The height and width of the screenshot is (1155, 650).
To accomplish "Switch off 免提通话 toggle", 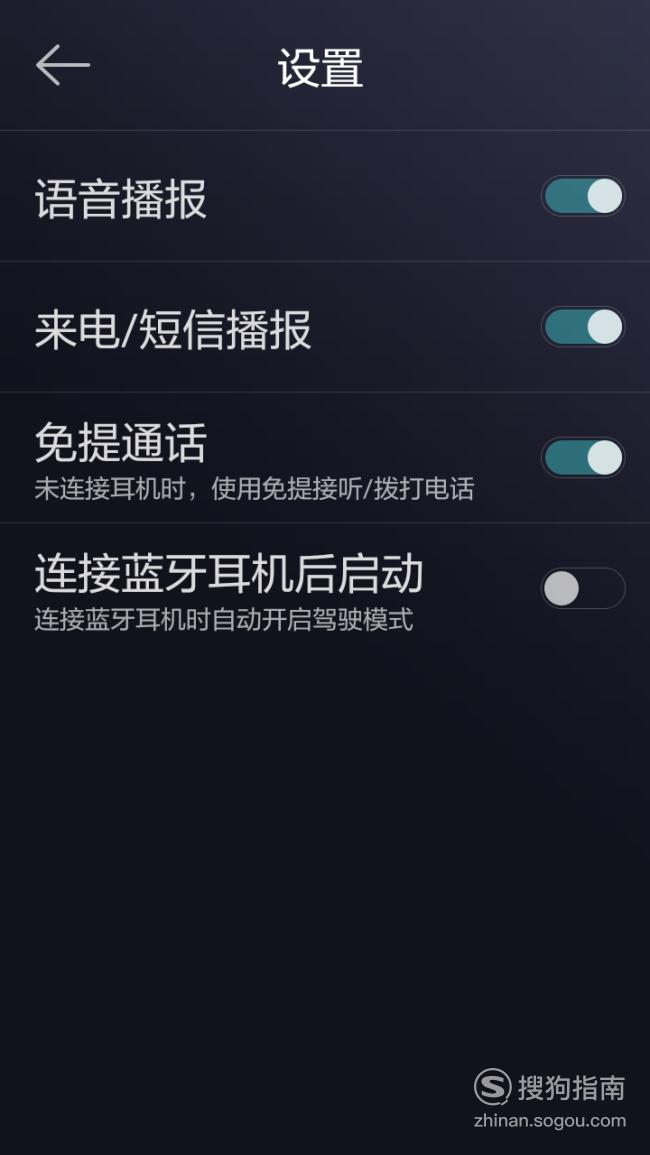I will tap(583, 457).
